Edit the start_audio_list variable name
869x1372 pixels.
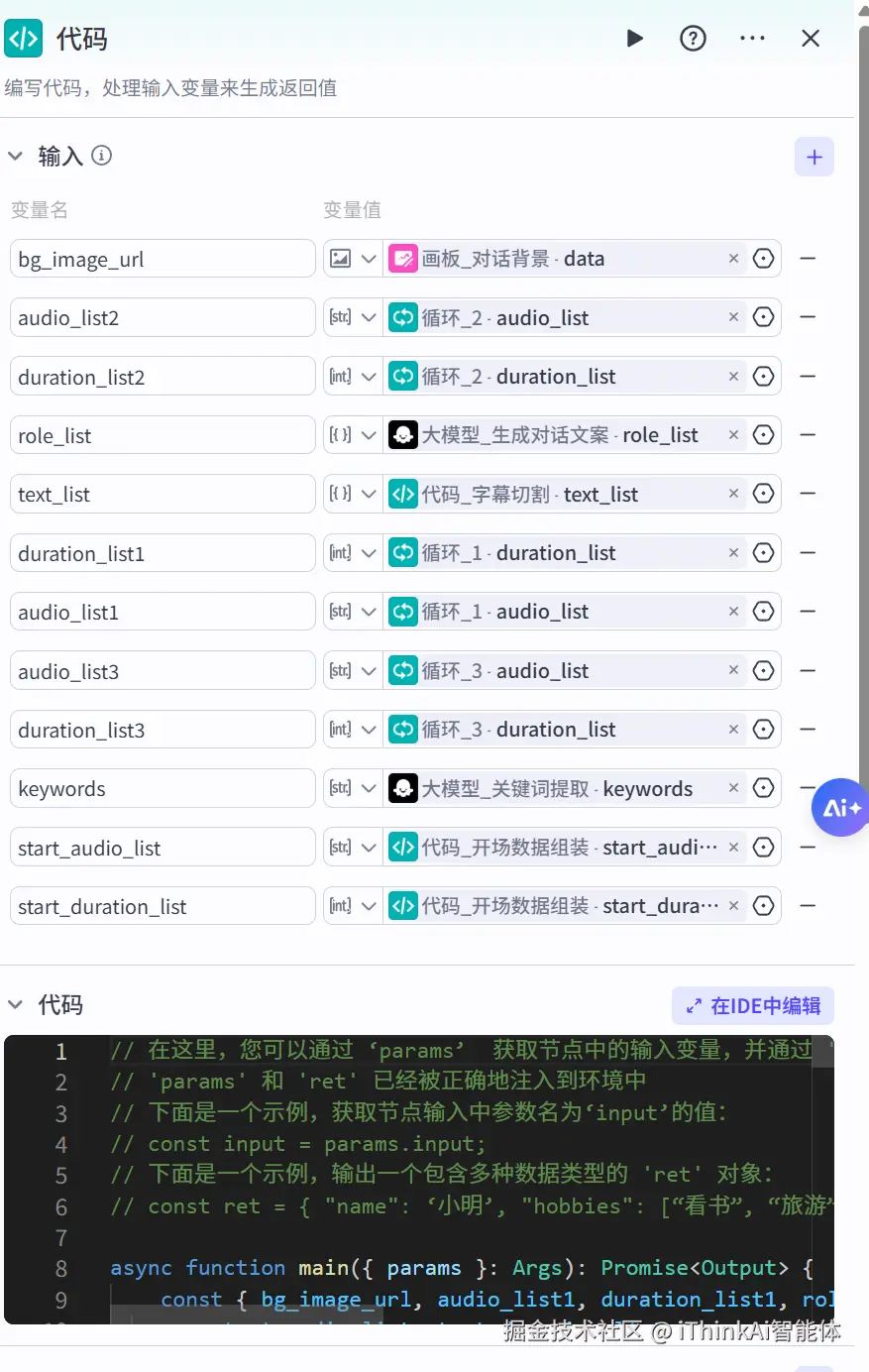pos(163,848)
